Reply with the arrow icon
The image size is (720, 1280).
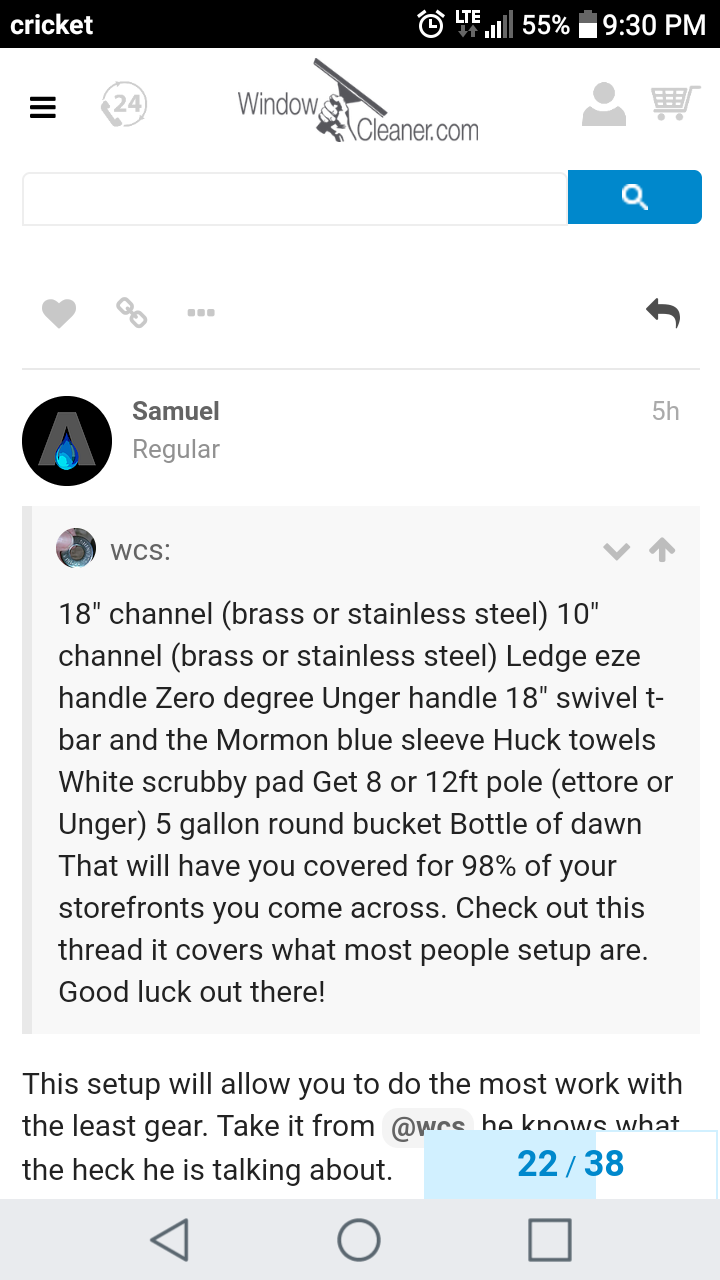point(663,313)
